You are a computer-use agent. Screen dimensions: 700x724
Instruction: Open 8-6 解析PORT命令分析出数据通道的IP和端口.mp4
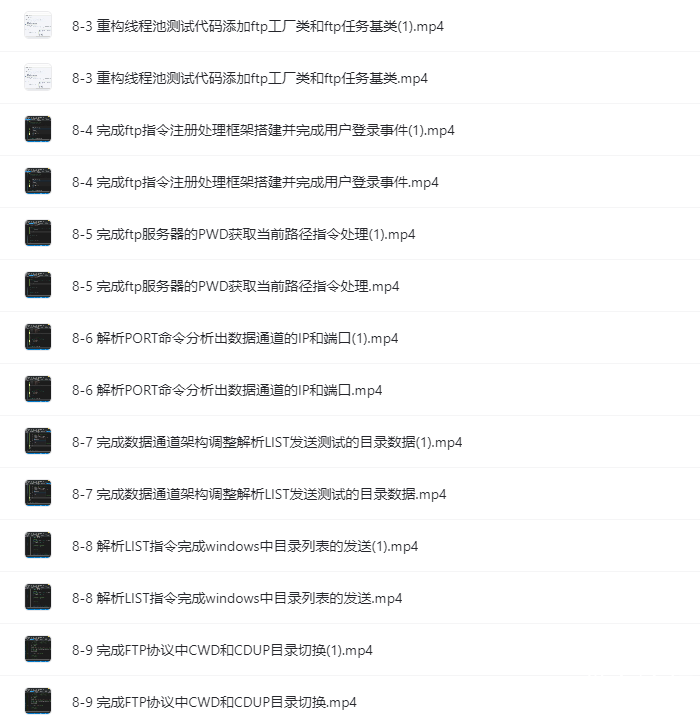227,390
